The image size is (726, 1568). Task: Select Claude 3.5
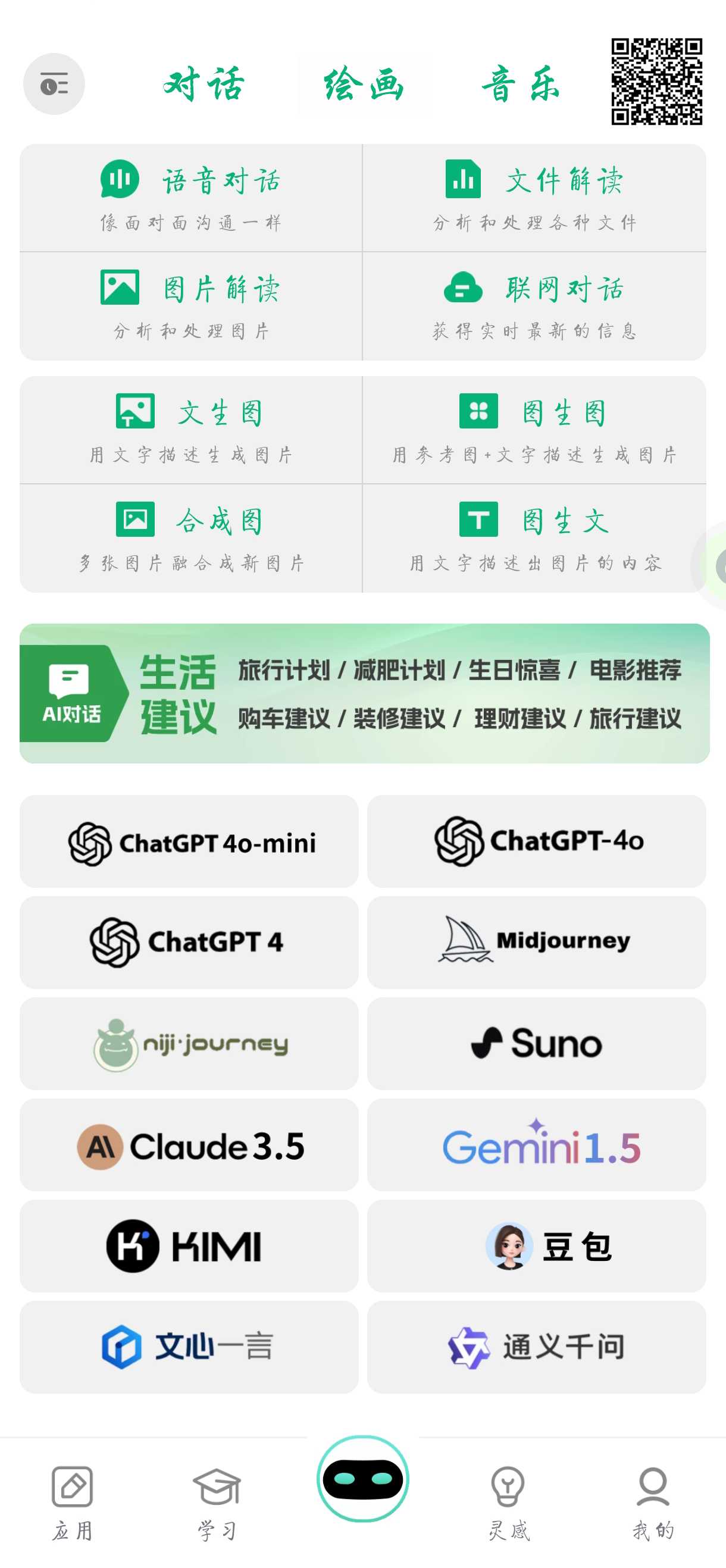pyautogui.click(x=189, y=1144)
